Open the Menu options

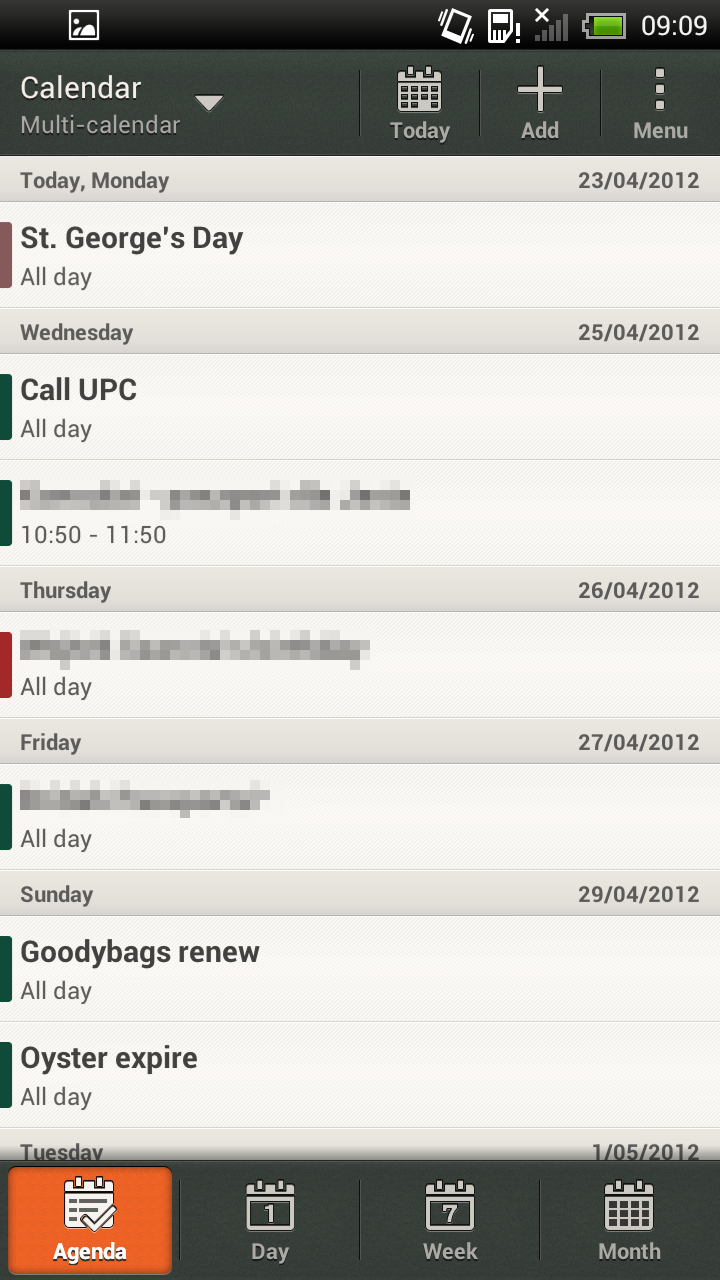click(x=660, y=104)
